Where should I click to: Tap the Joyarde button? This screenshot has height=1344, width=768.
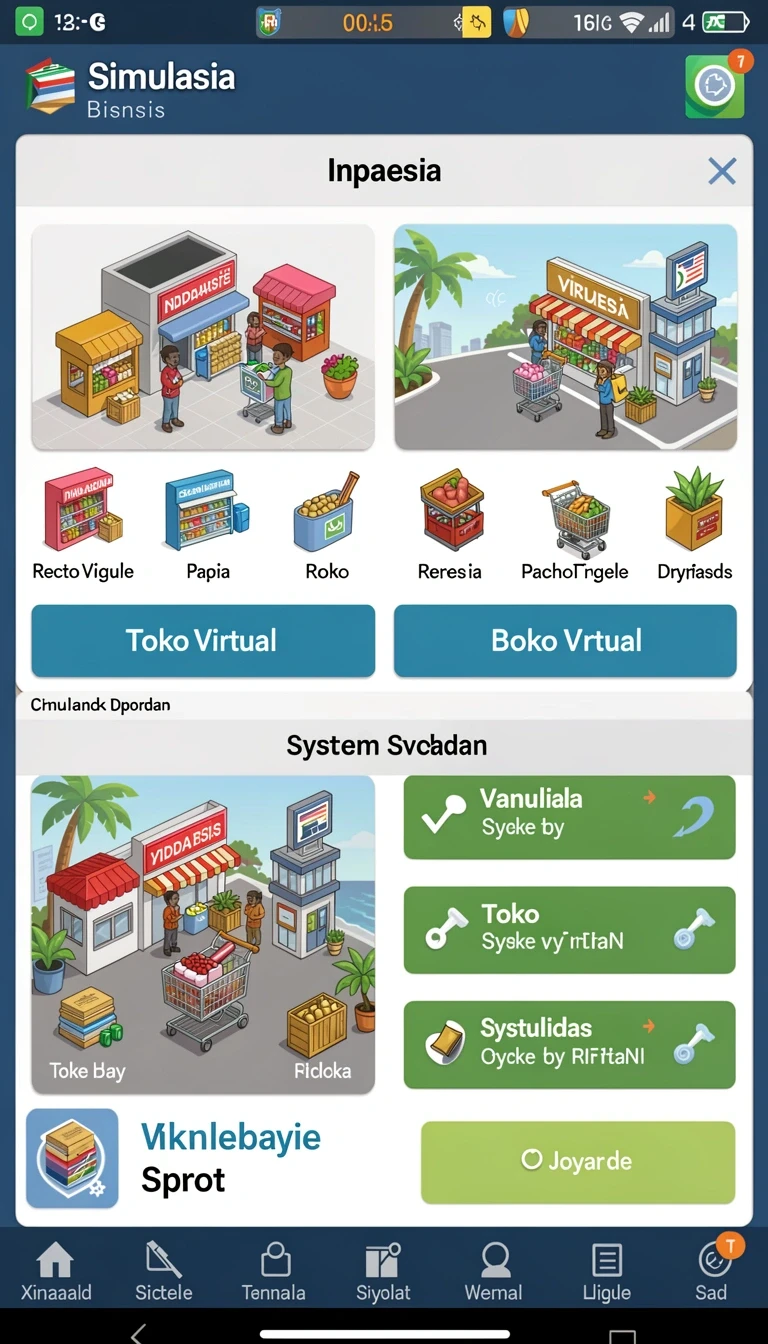[578, 1161]
